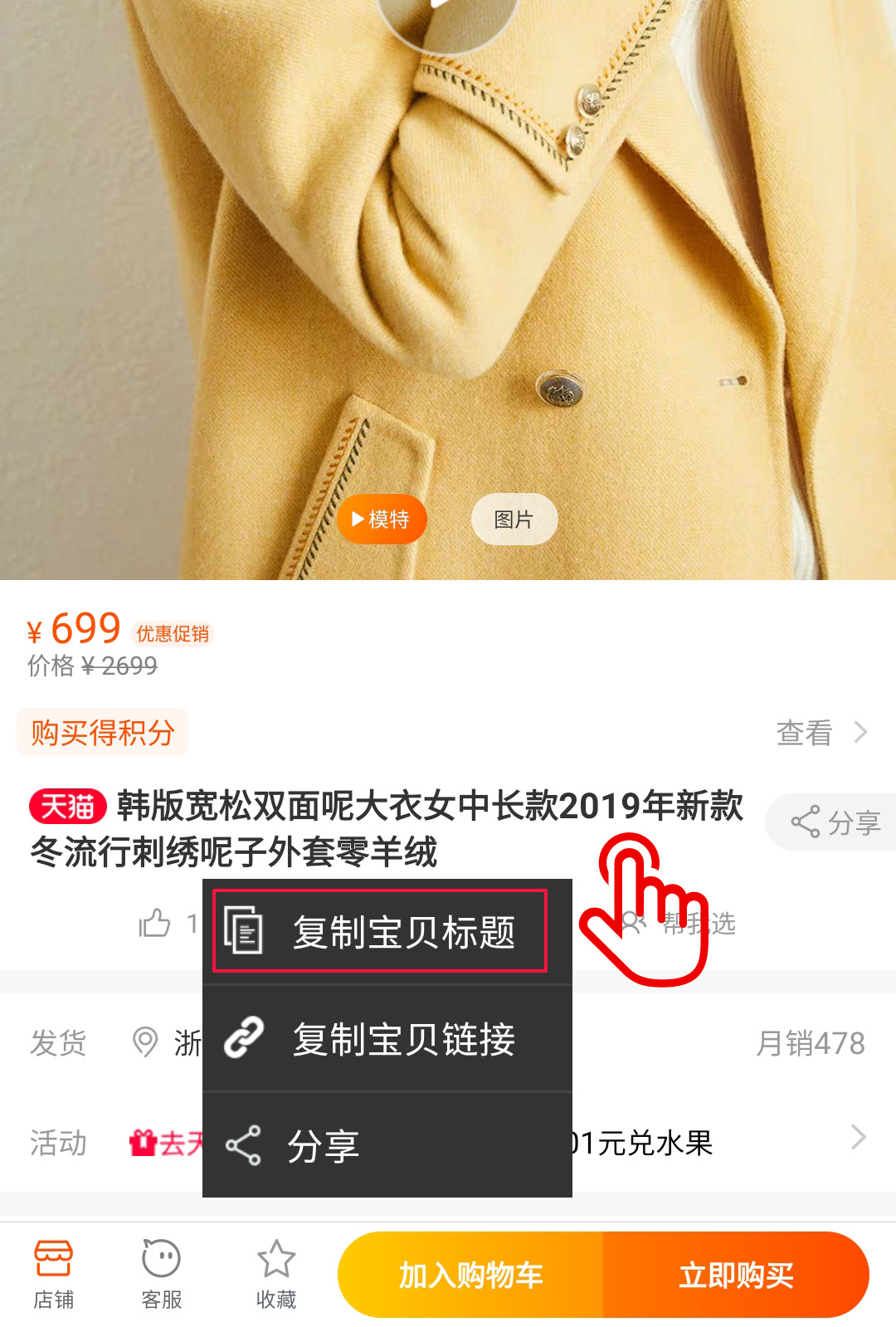Contact 客服 customer service
Viewport: 896px width, 1327px height.
coord(161,1275)
